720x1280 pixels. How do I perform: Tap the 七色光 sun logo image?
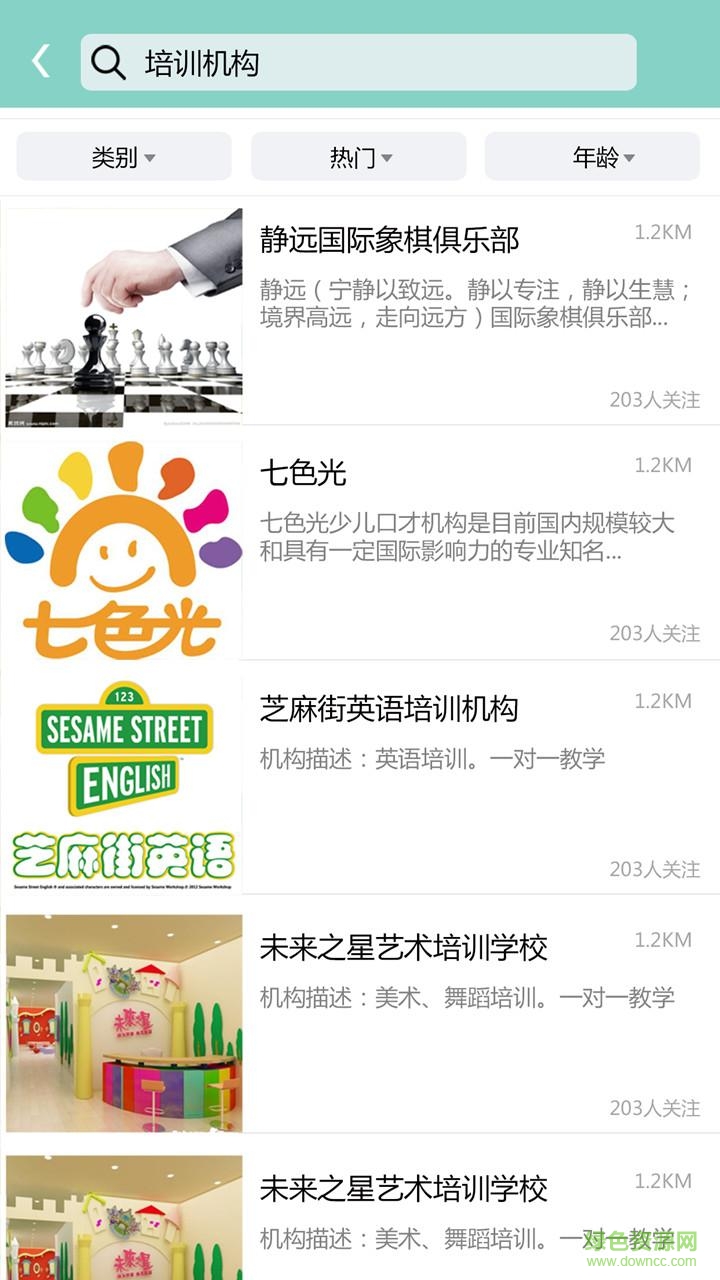(123, 553)
